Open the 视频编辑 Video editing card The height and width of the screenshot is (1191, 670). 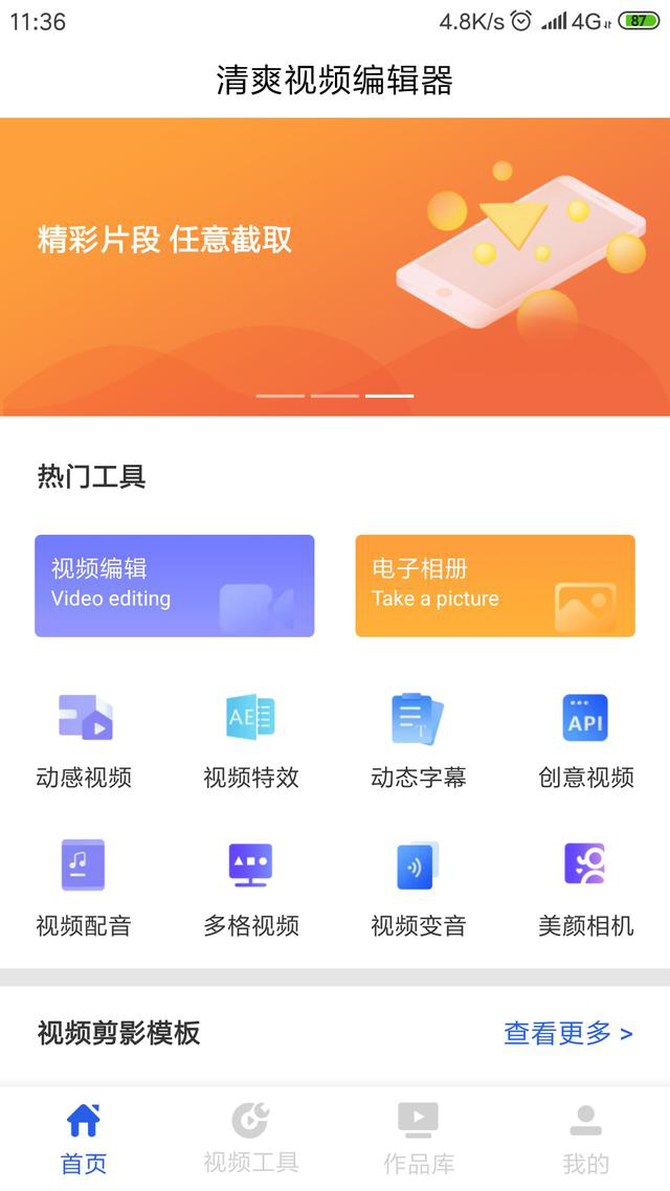coord(174,586)
